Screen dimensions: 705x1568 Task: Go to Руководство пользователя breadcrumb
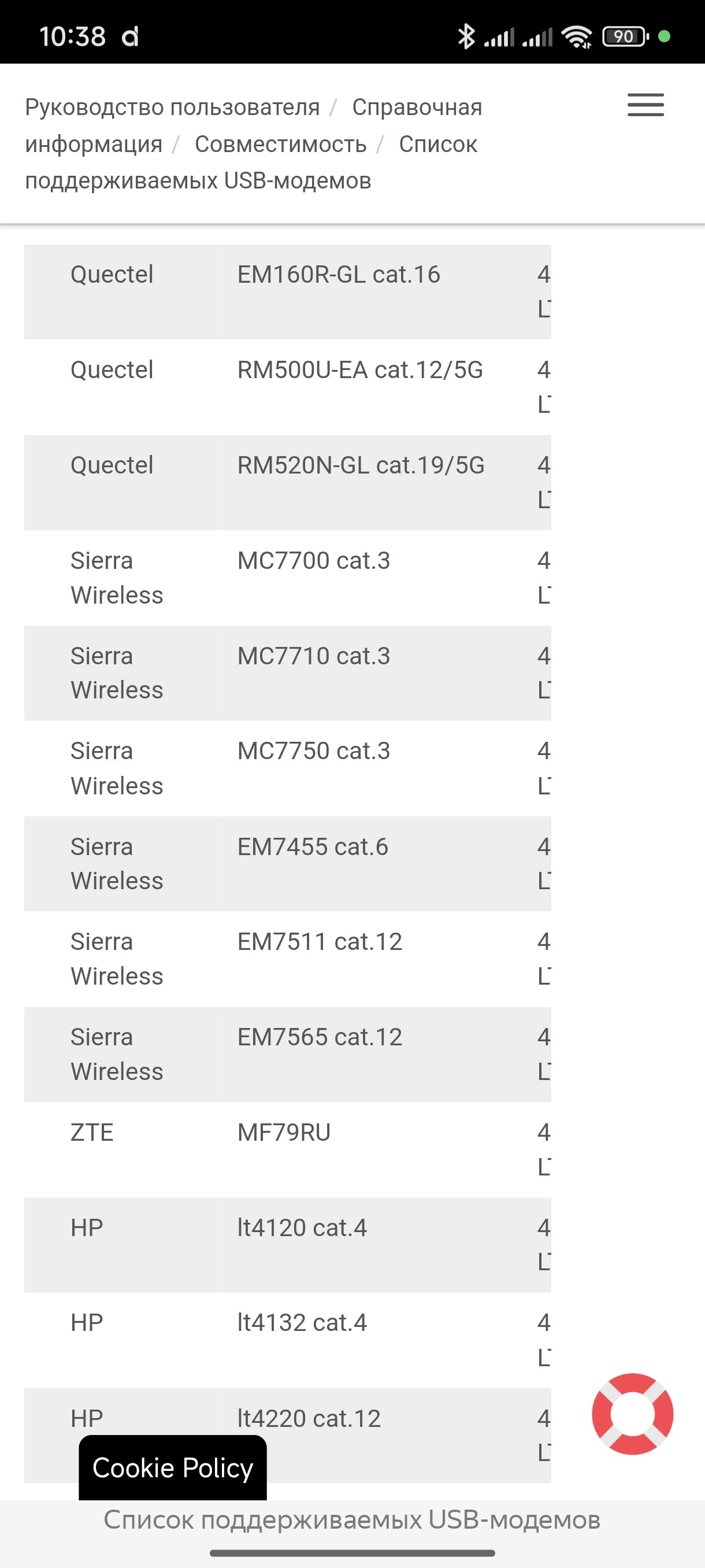[x=172, y=107]
